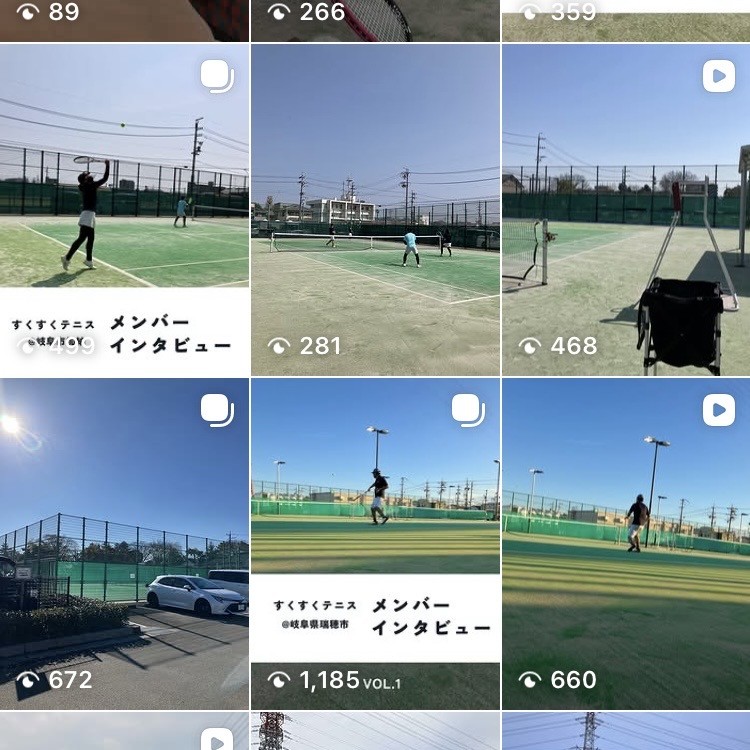750x750 pixels.
Task: Open the post with 89 views
Action: (x=124, y=18)
